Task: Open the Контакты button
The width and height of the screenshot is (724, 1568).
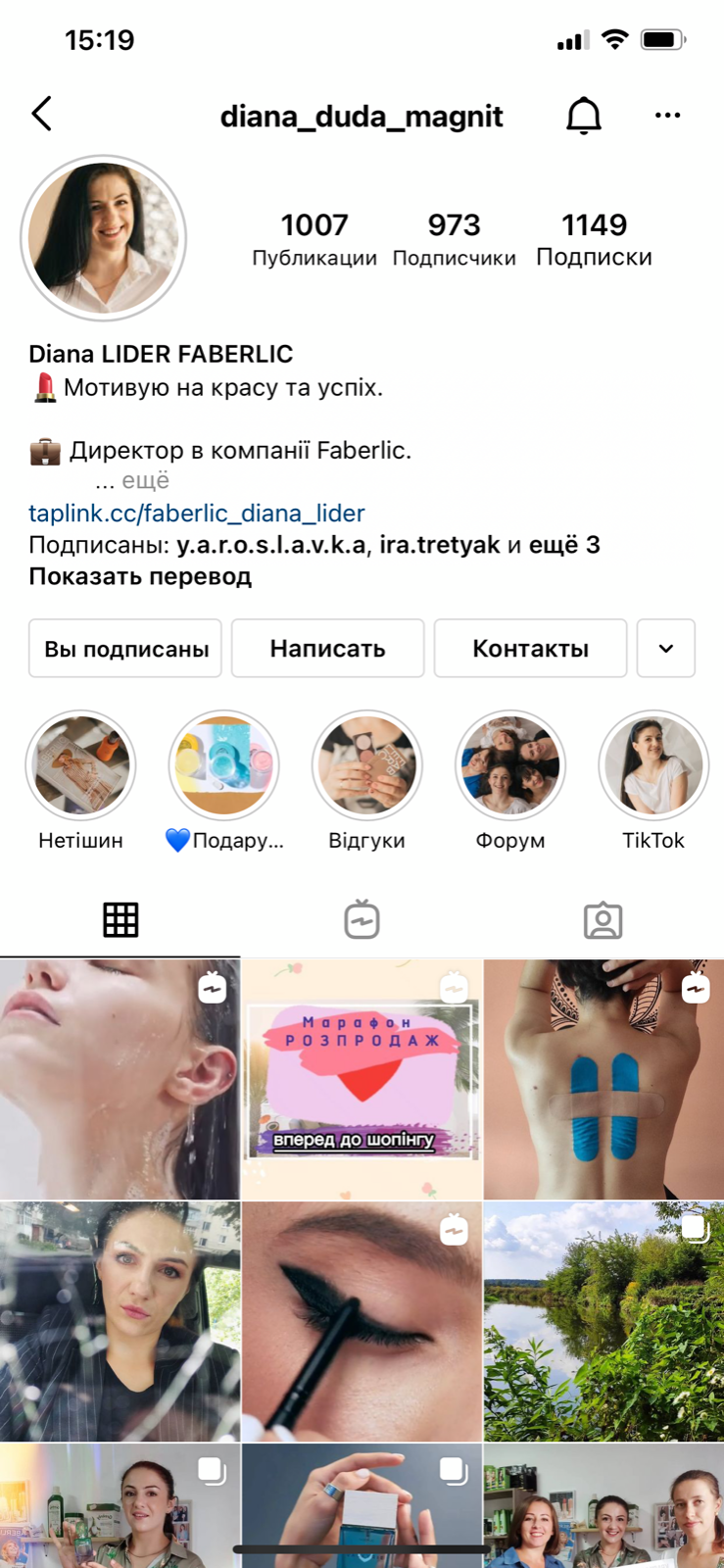Action: 530,649
